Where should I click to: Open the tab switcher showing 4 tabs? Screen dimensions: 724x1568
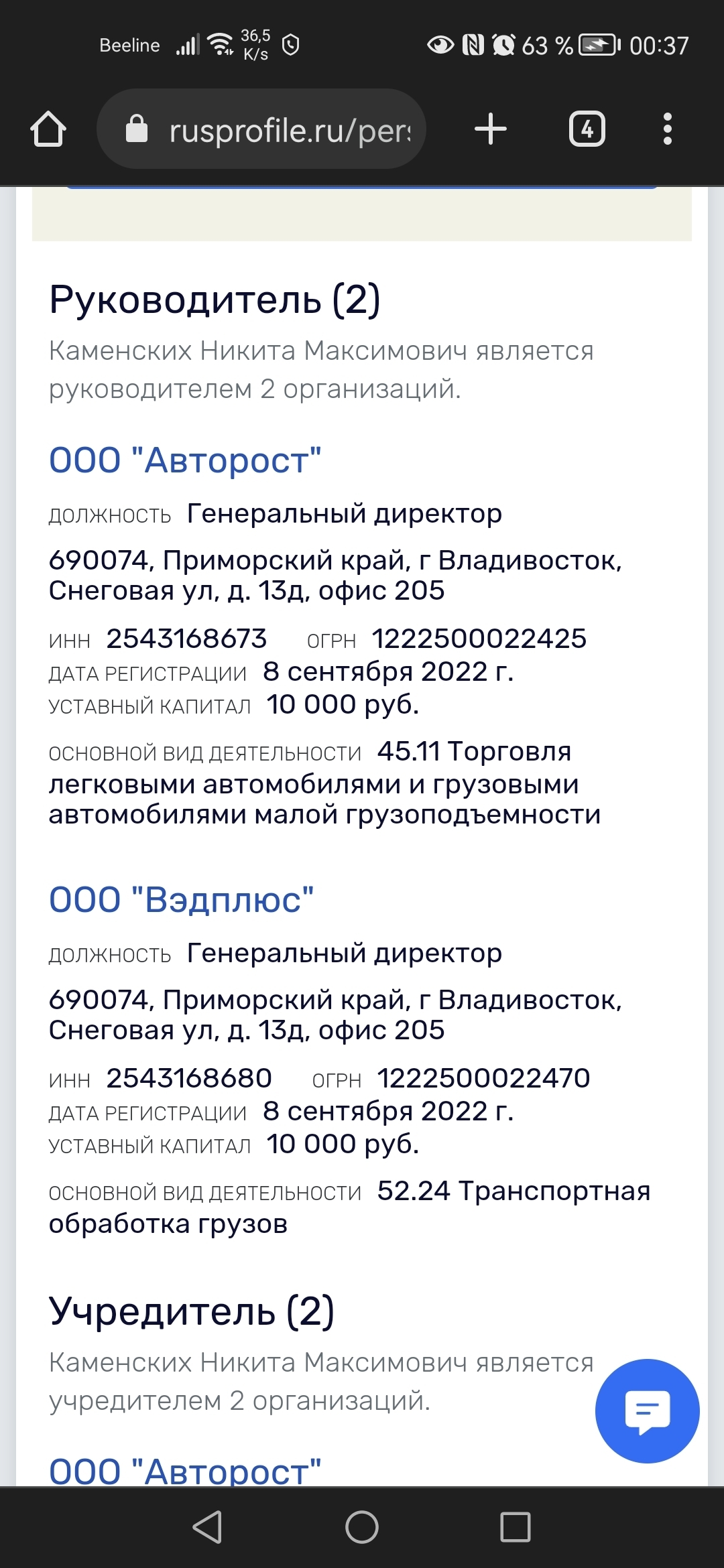pos(587,129)
